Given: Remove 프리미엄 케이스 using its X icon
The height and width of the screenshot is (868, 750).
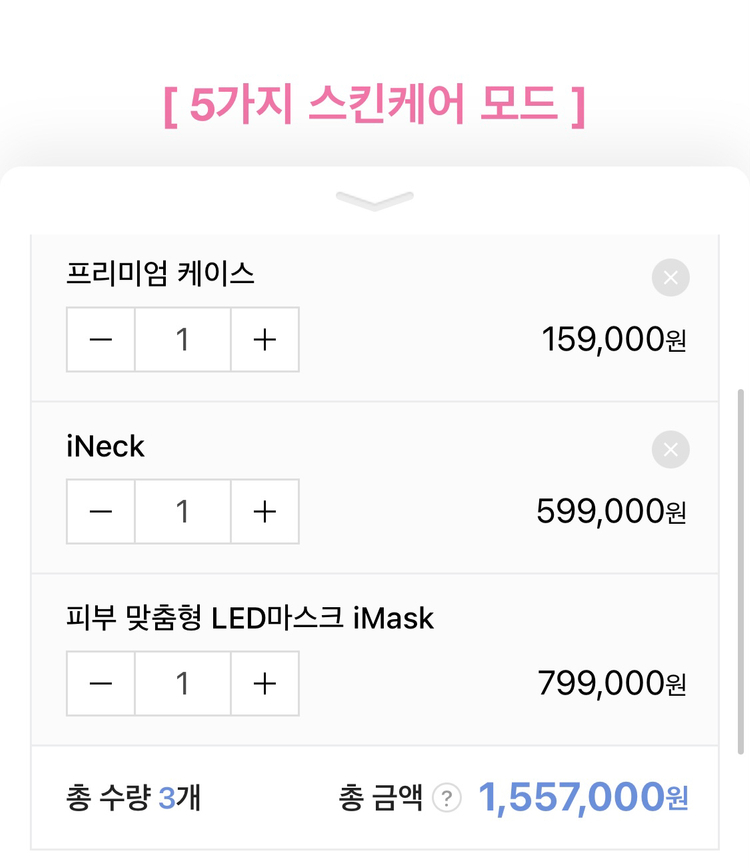Looking at the screenshot, I should tap(670, 278).
